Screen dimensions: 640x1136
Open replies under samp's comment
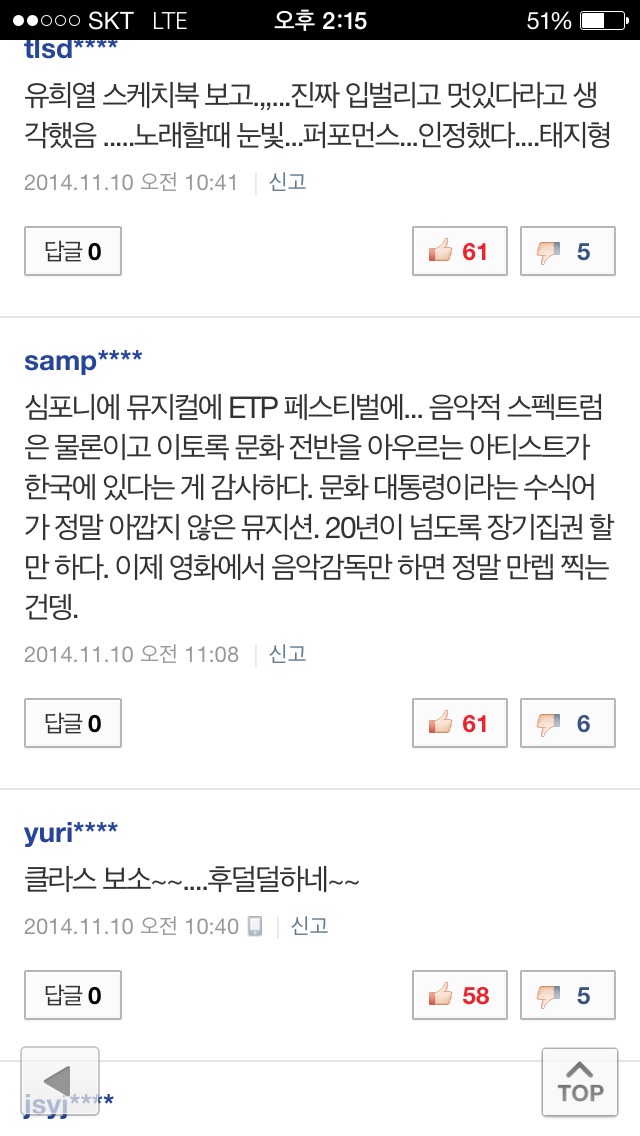click(x=72, y=723)
